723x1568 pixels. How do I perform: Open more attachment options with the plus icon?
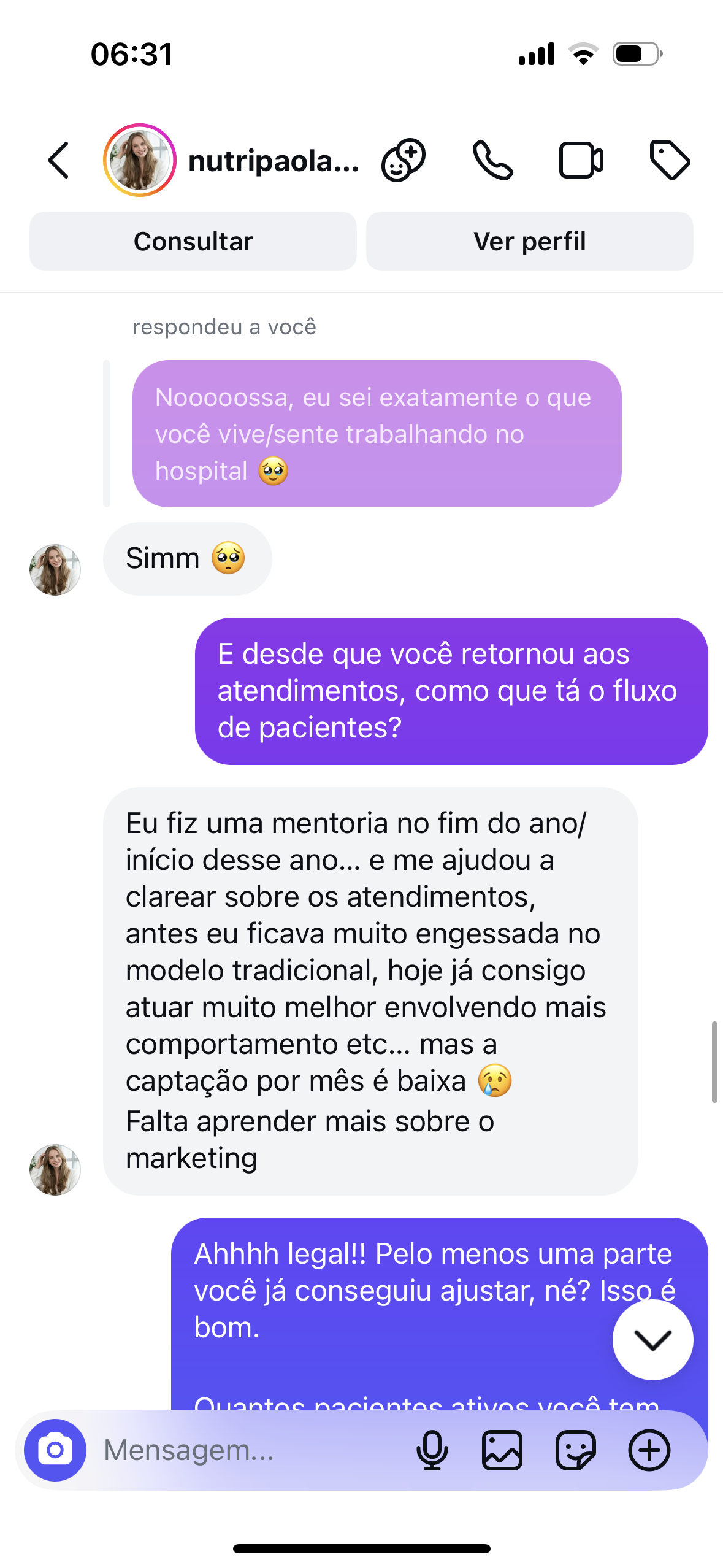649,1451
